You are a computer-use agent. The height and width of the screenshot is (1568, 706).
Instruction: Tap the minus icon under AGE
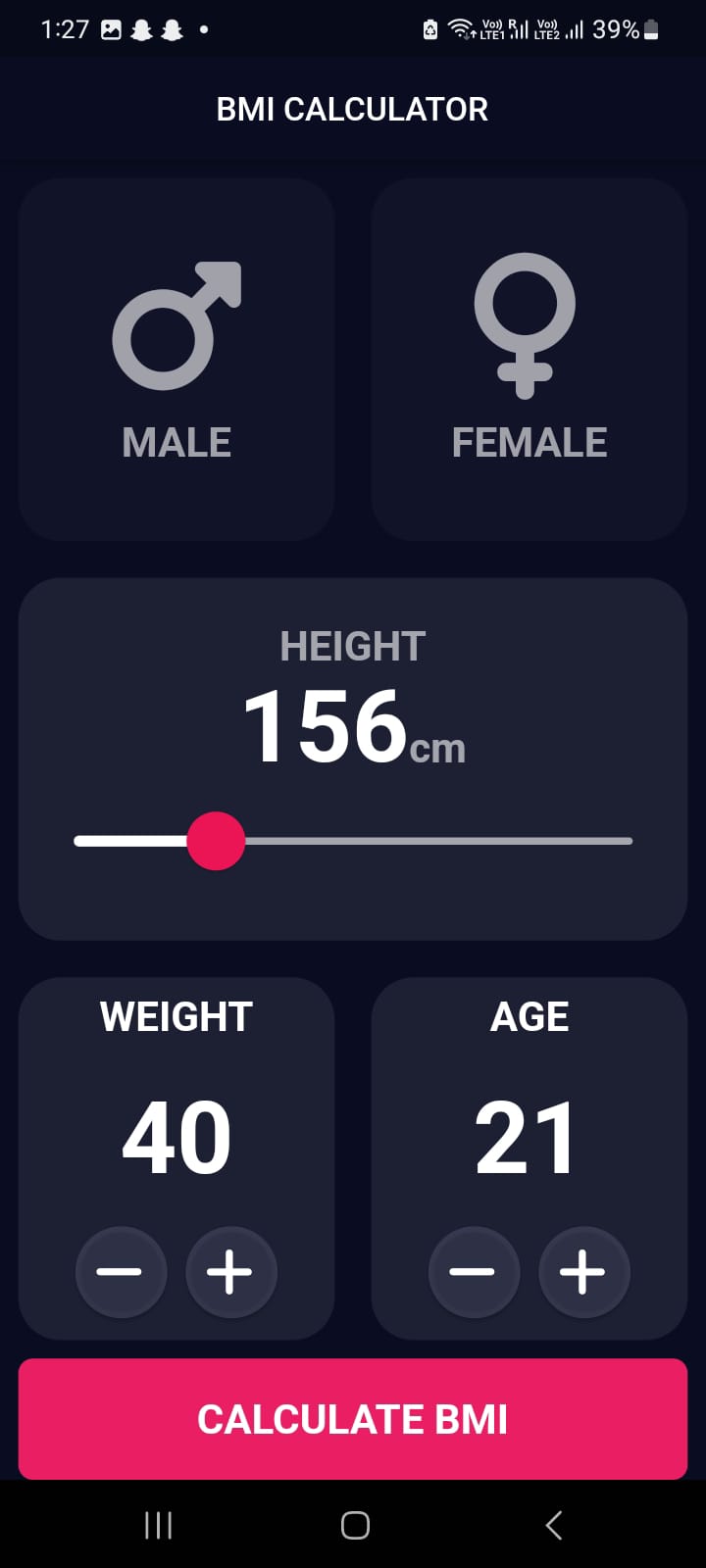click(474, 1272)
